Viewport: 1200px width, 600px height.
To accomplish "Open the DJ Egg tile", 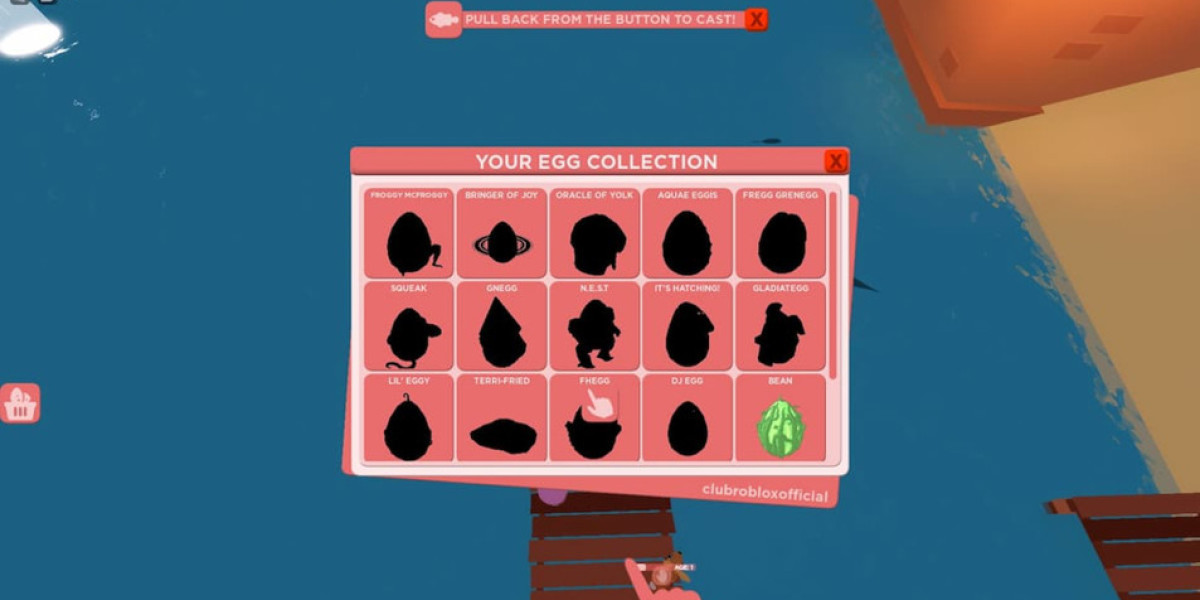I will pos(687,419).
